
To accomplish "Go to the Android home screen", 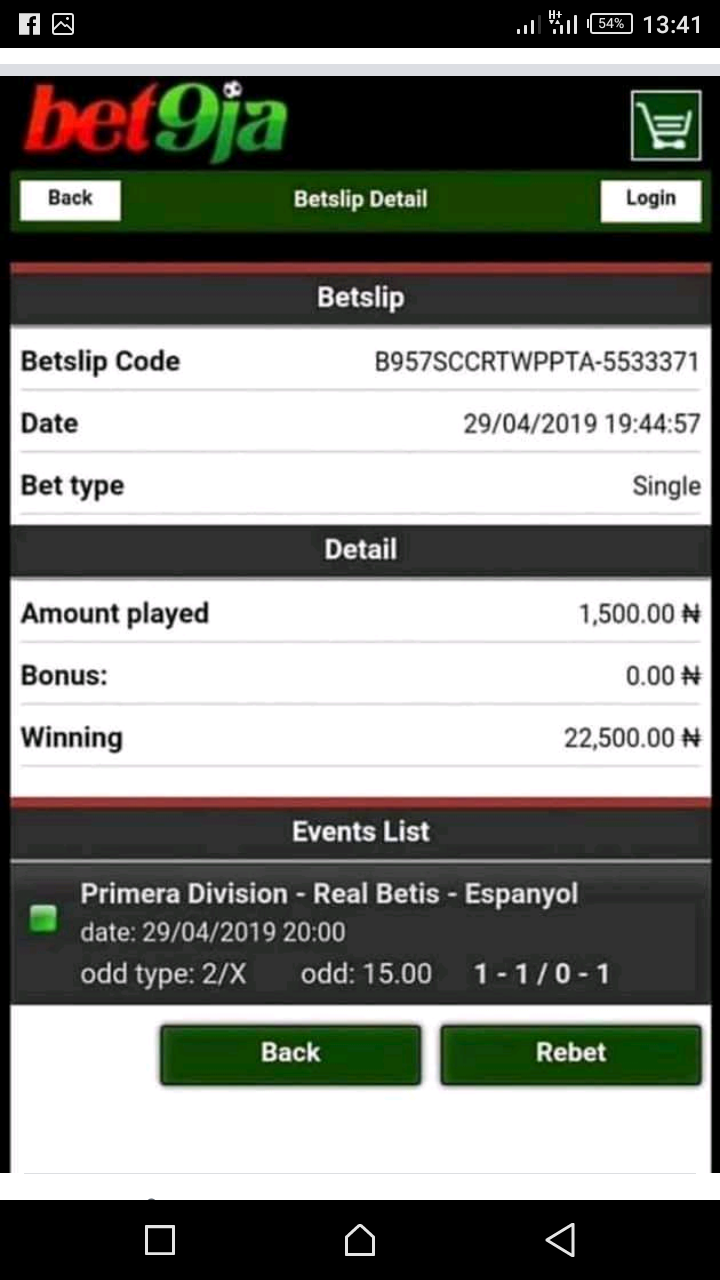I will pyautogui.click(x=360, y=1240).
